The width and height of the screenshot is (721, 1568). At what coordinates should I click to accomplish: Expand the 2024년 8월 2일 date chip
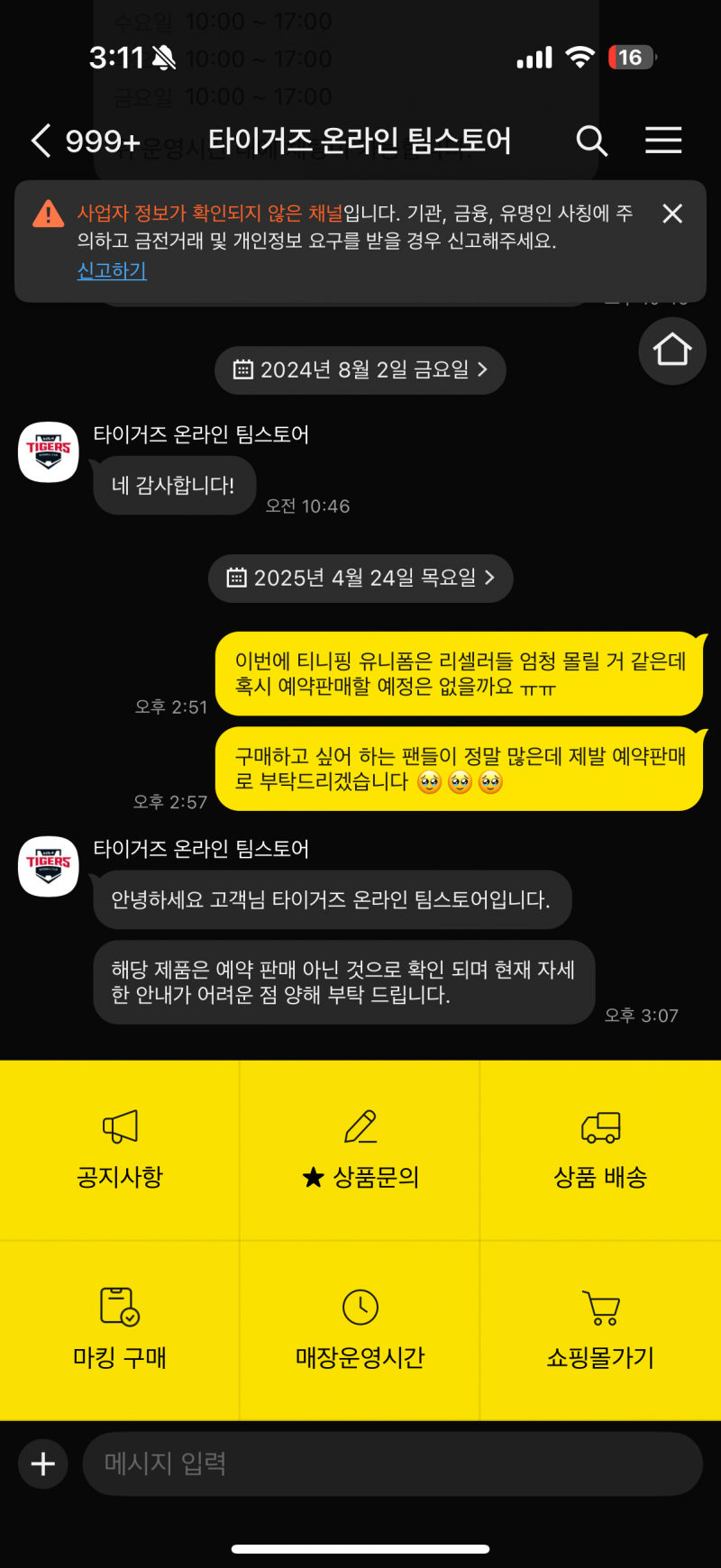tap(360, 369)
